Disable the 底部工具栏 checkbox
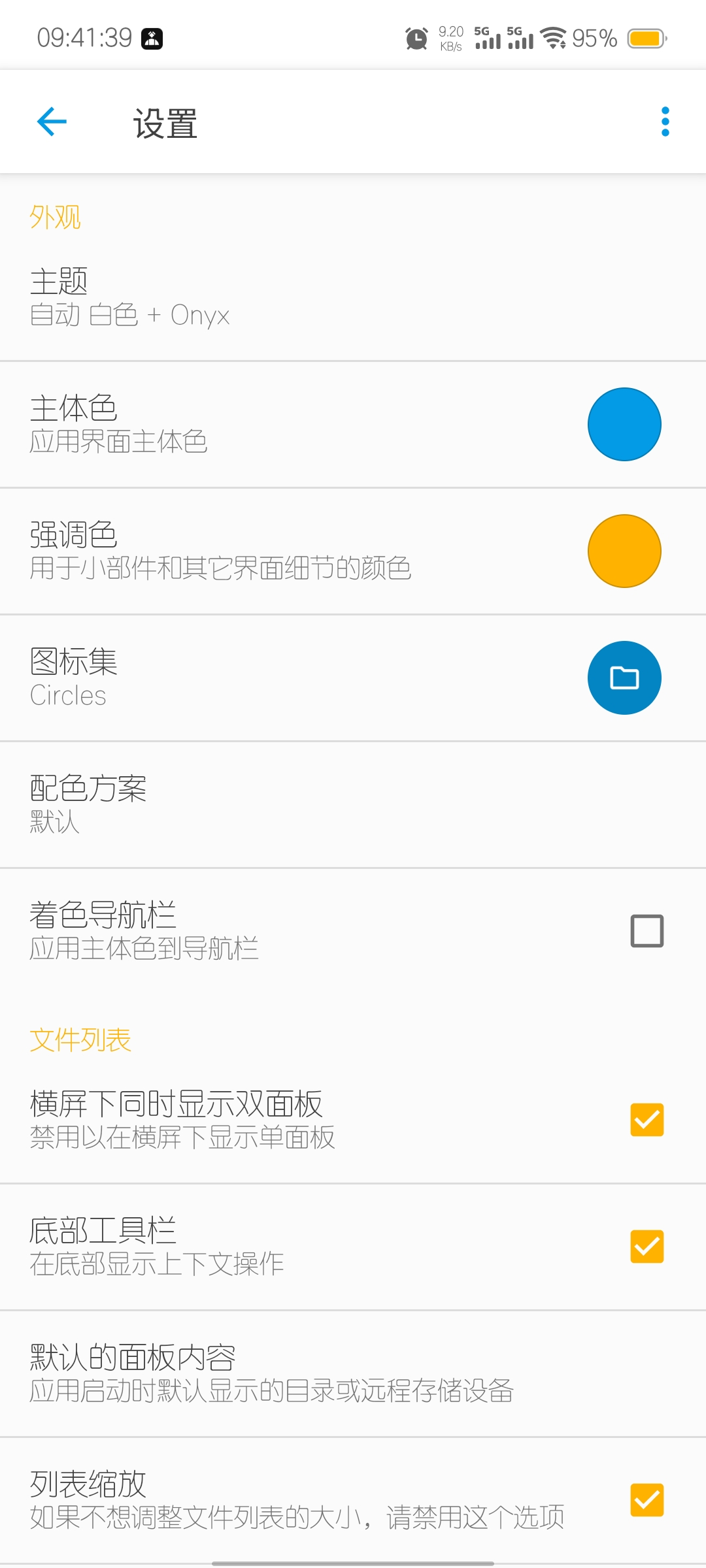Viewport: 706px width, 1568px height. (647, 1247)
